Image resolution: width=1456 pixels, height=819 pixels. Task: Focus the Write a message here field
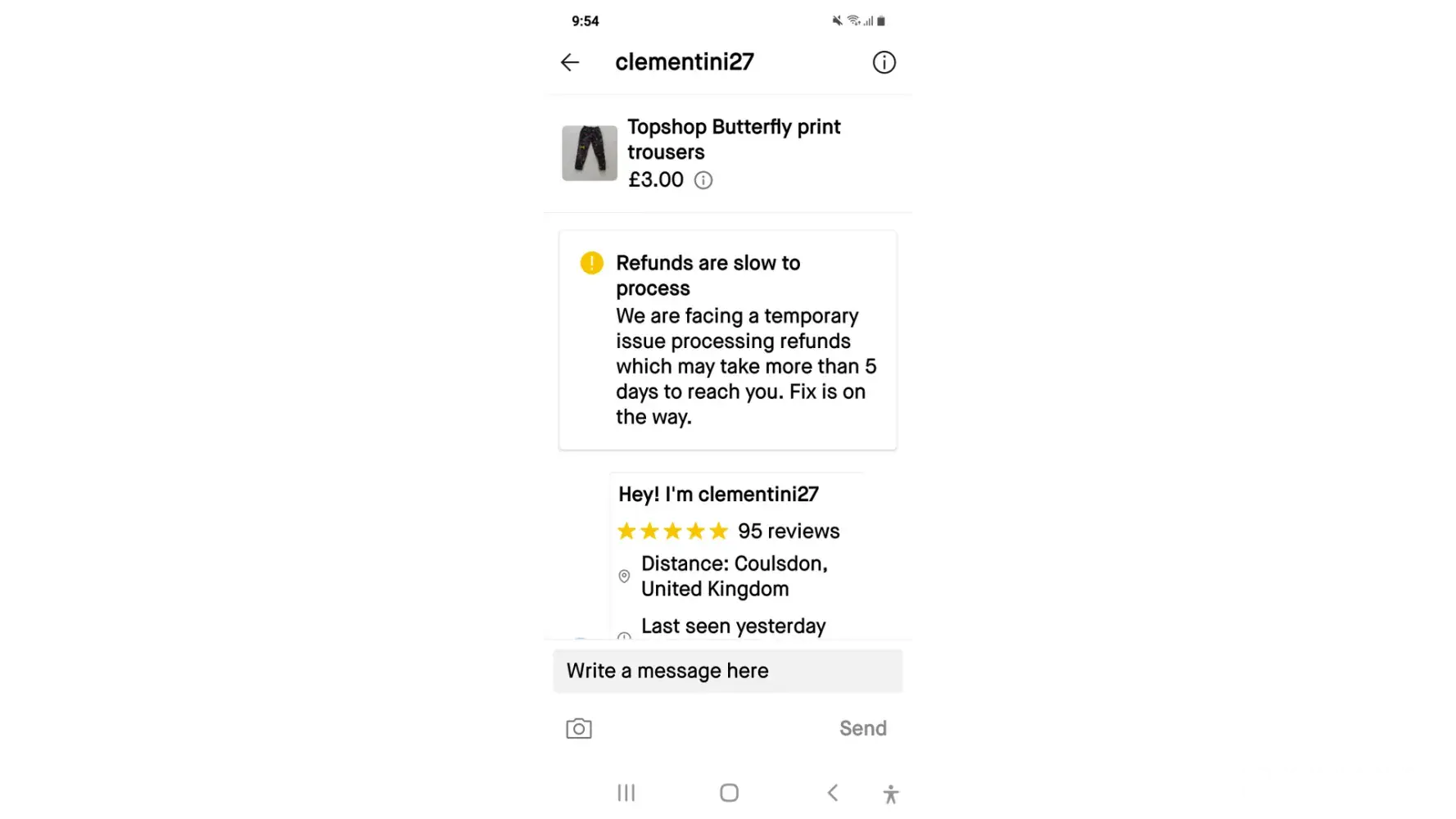727,671
